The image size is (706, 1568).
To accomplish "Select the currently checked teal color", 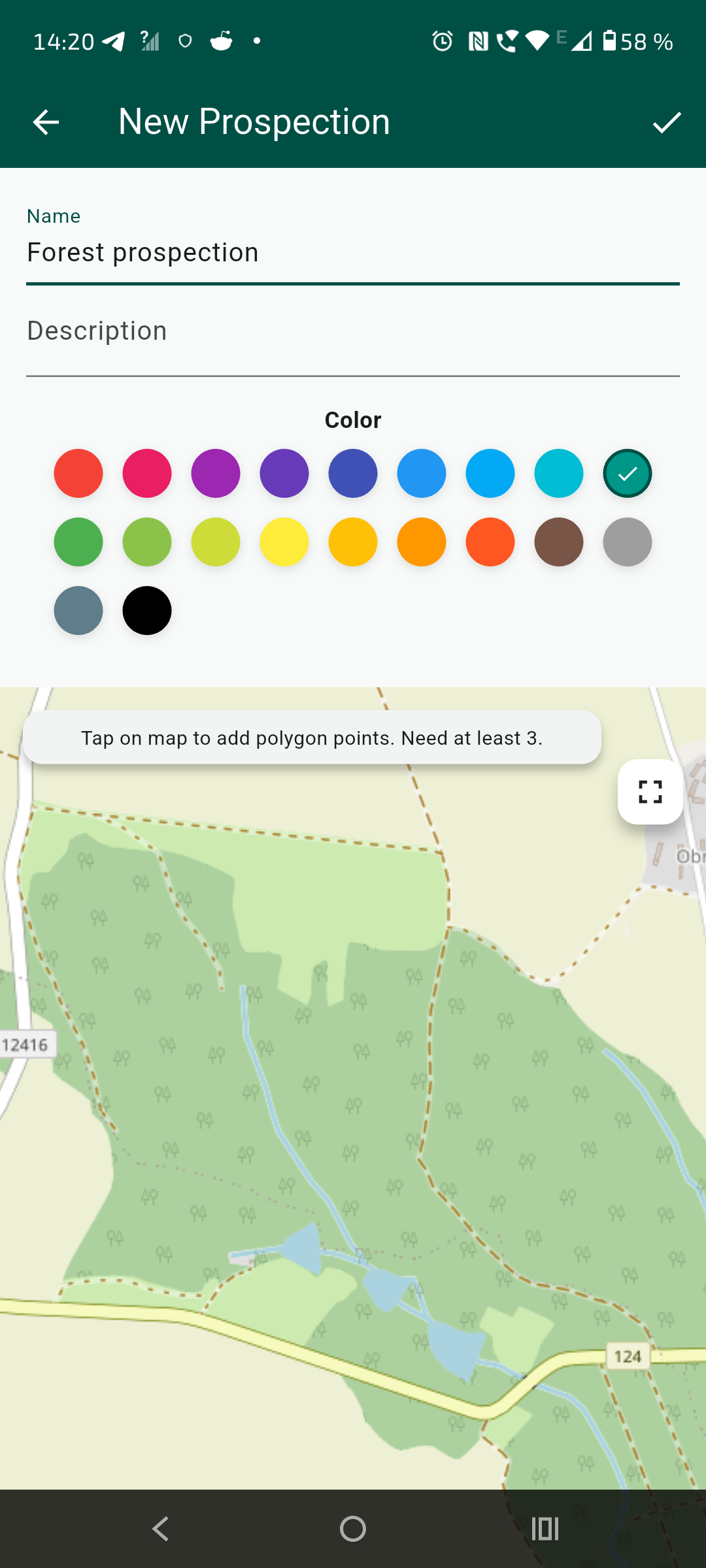I will click(627, 473).
